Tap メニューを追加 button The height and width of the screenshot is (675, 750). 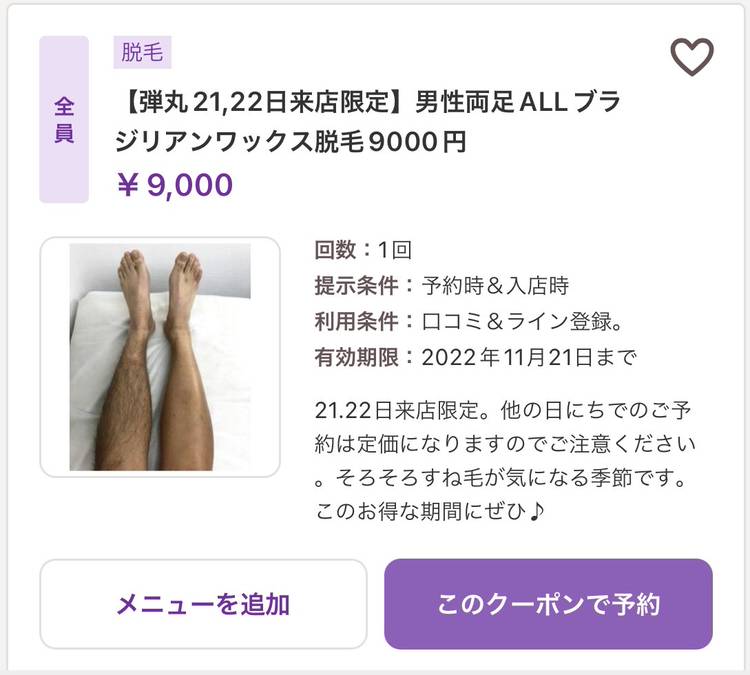(x=203, y=604)
